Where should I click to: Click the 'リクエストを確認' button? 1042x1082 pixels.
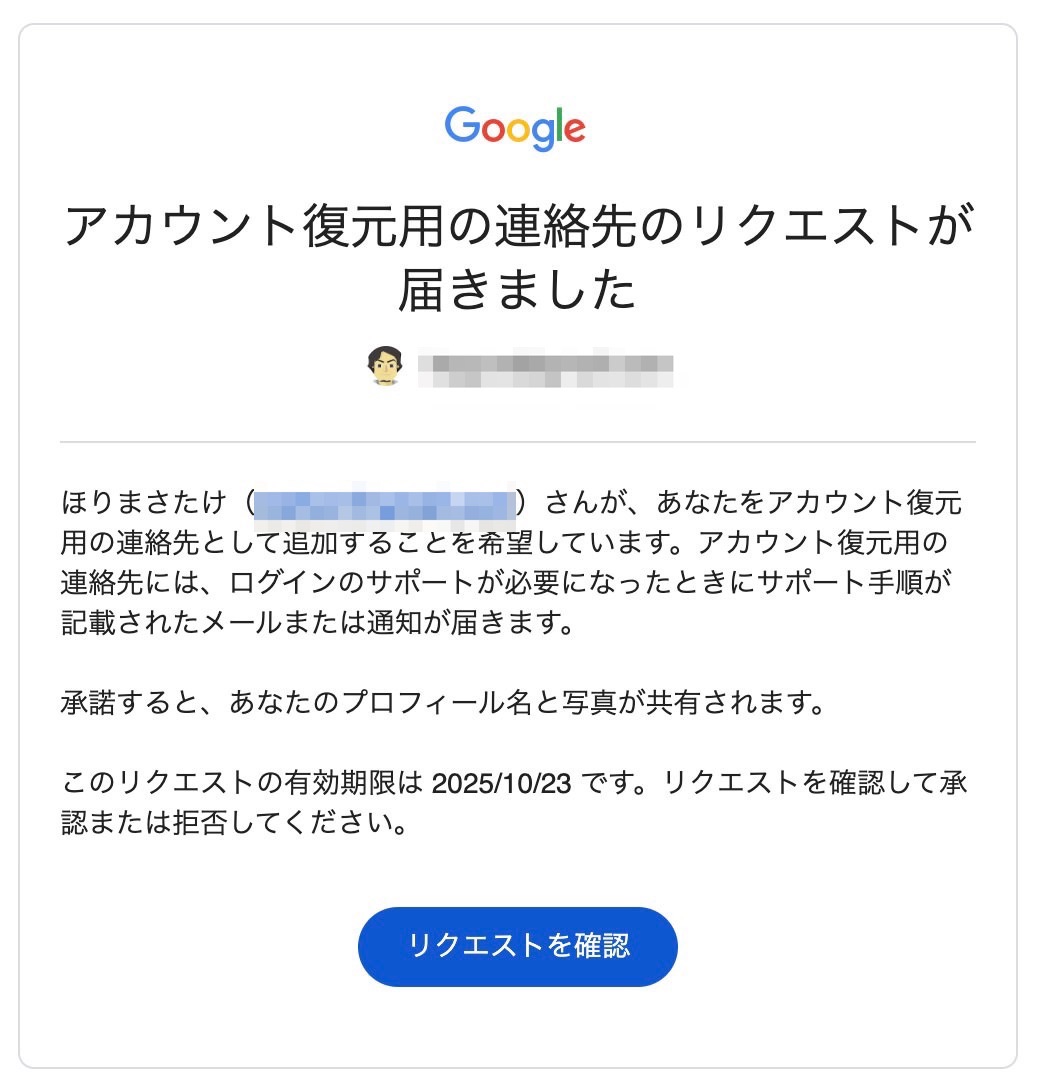click(518, 946)
